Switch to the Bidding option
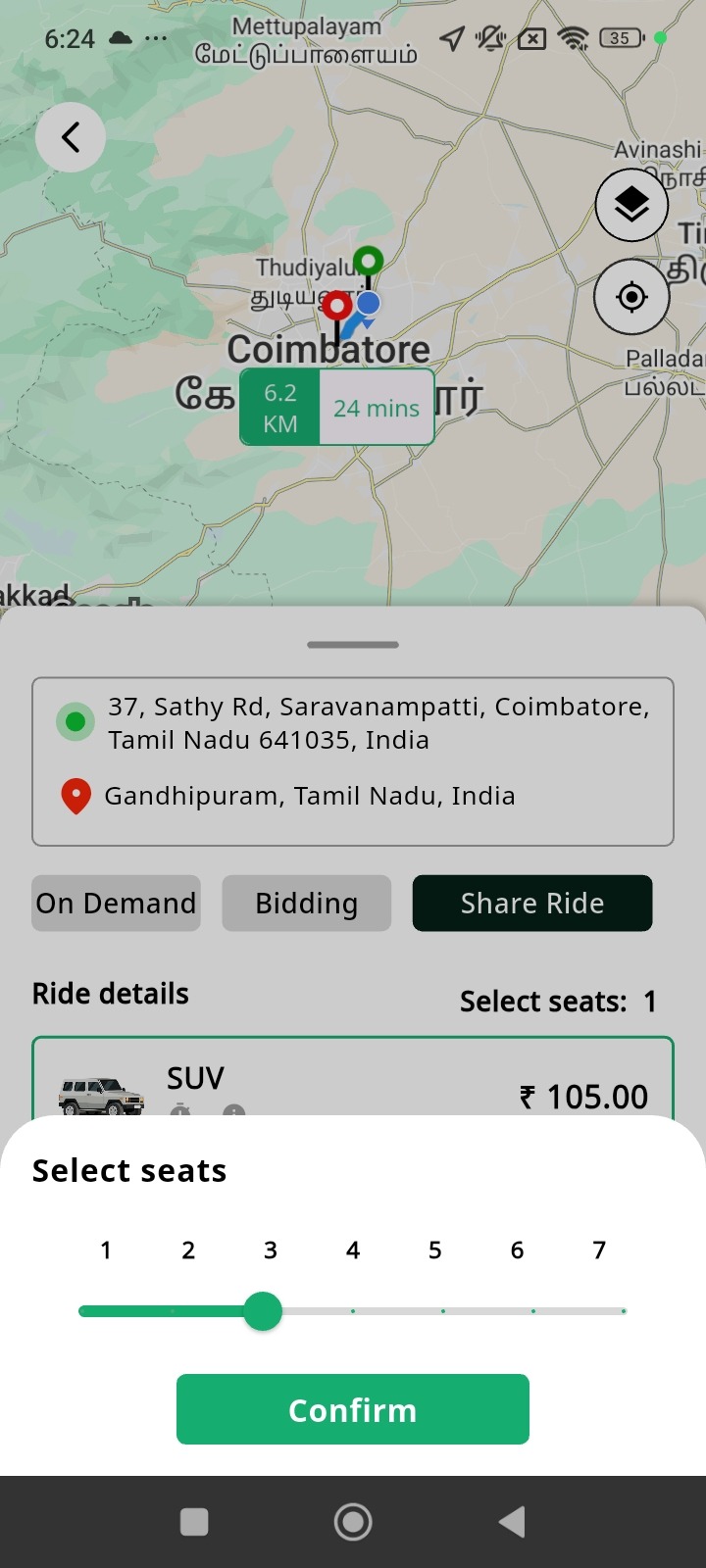 (307, 903)
